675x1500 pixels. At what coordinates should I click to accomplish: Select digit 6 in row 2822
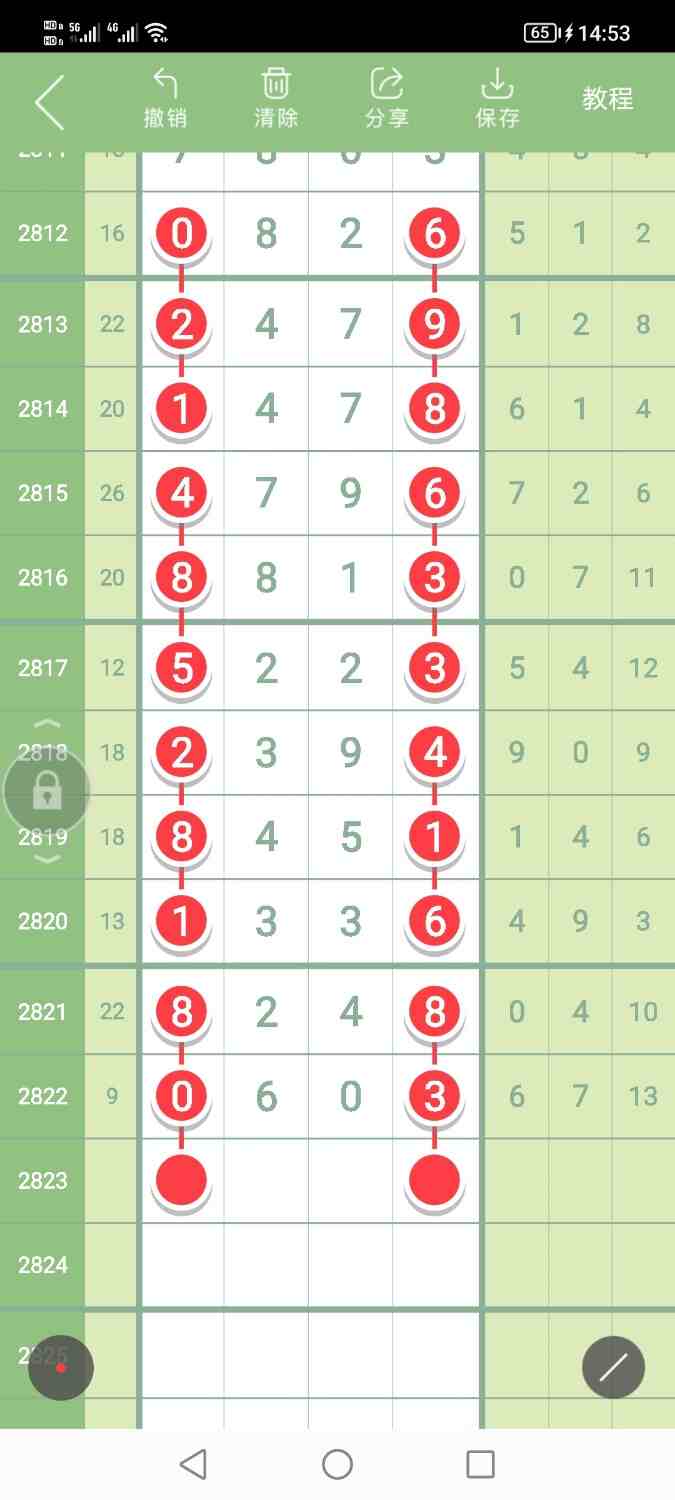pos(266,1096)
